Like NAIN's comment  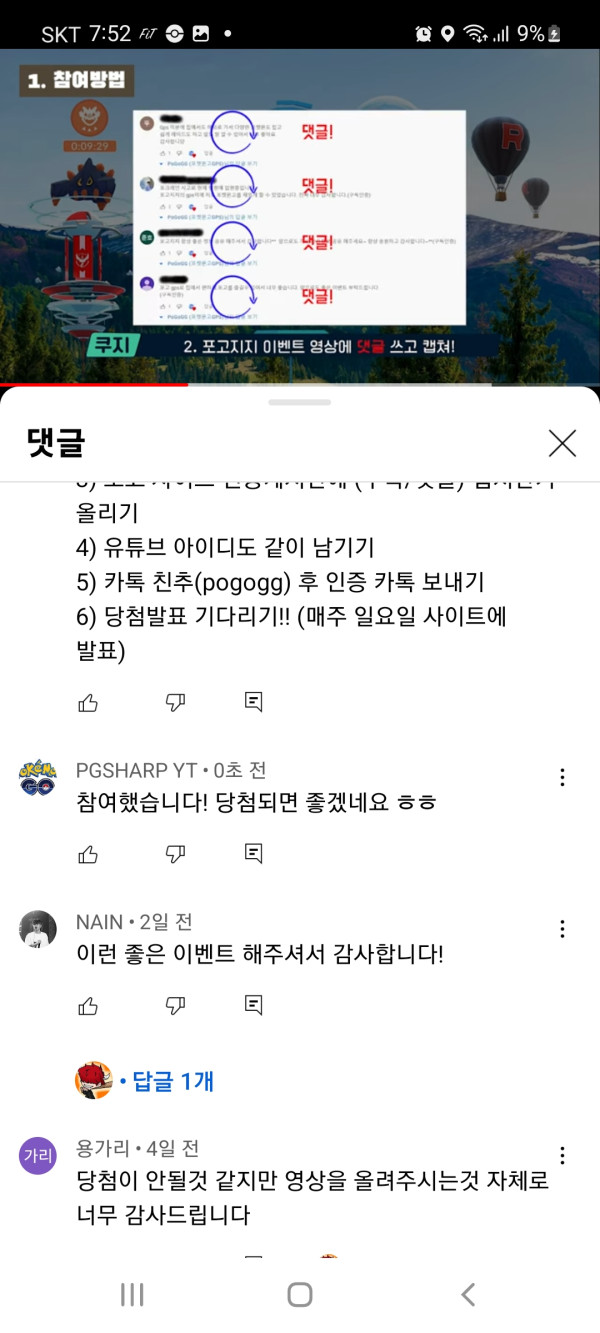click(x=88, y=1005)
